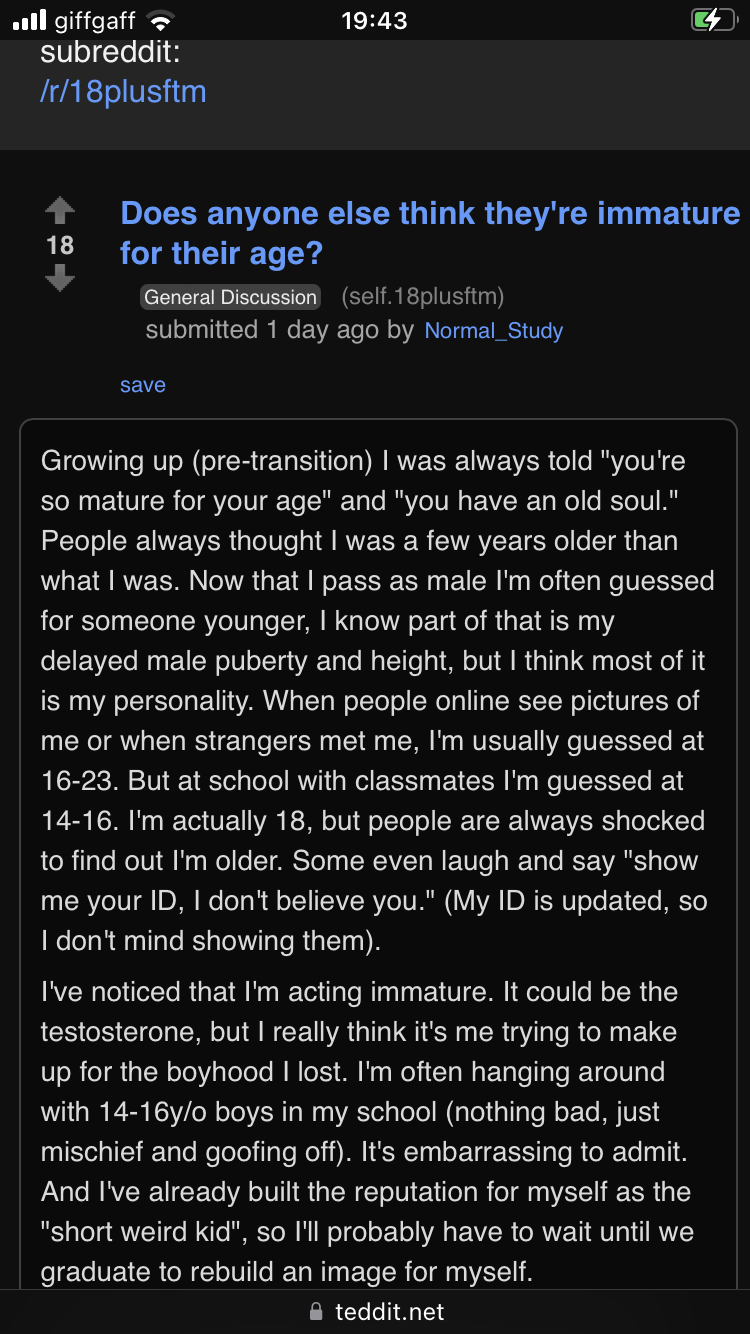View Normal_Study's user profile
The image size is (750, 1334).
494,330
